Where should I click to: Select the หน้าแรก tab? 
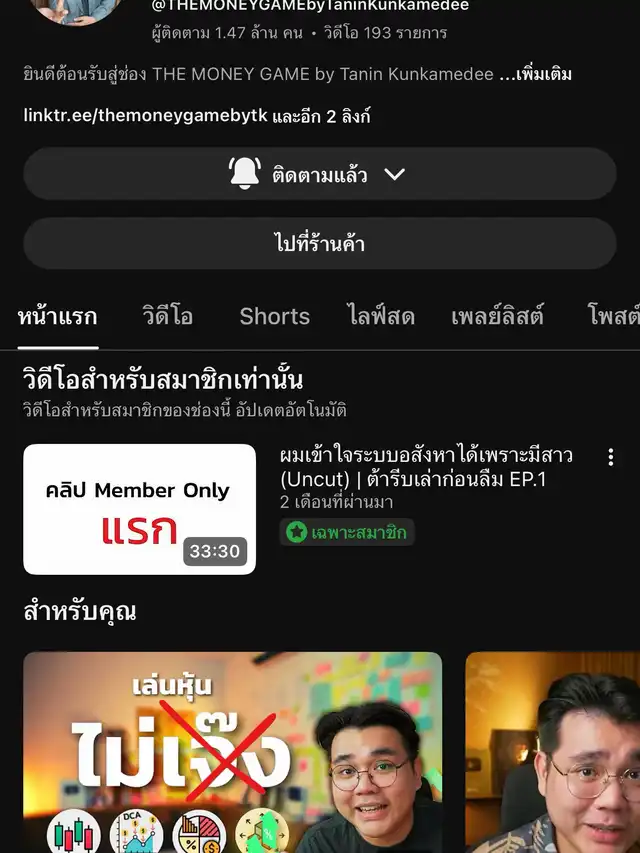58,317
